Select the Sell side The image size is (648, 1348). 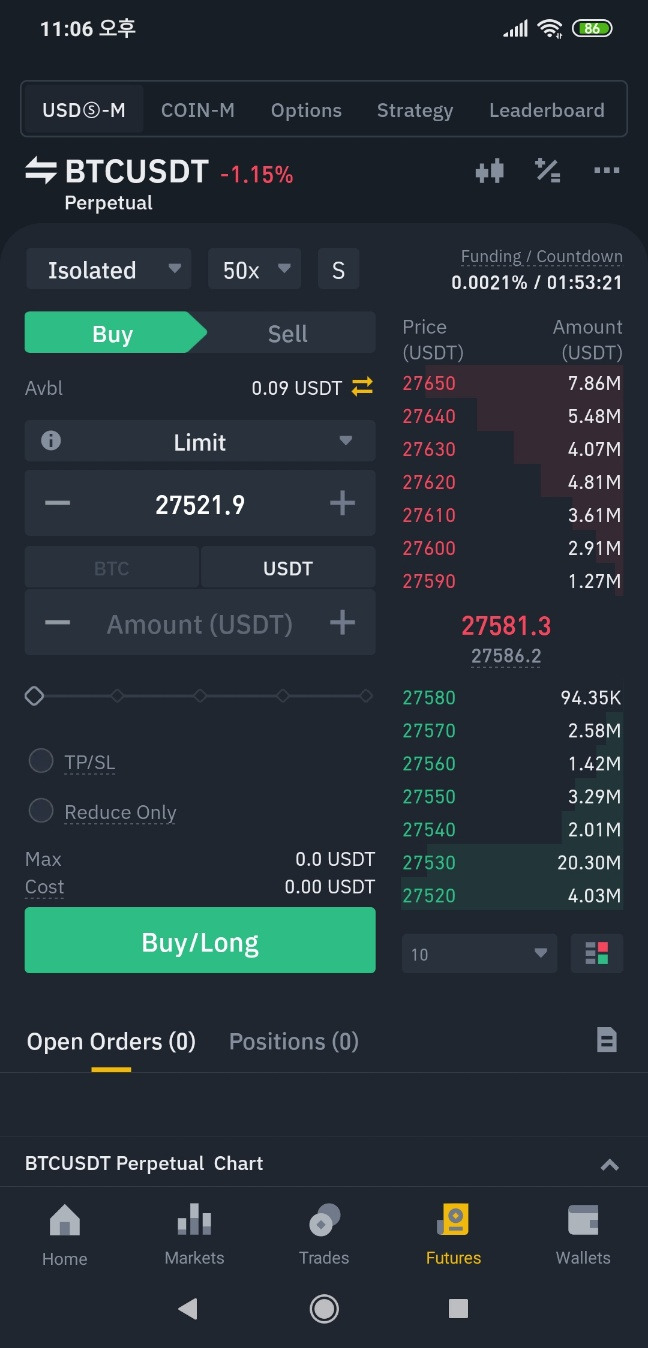(288, 333)
